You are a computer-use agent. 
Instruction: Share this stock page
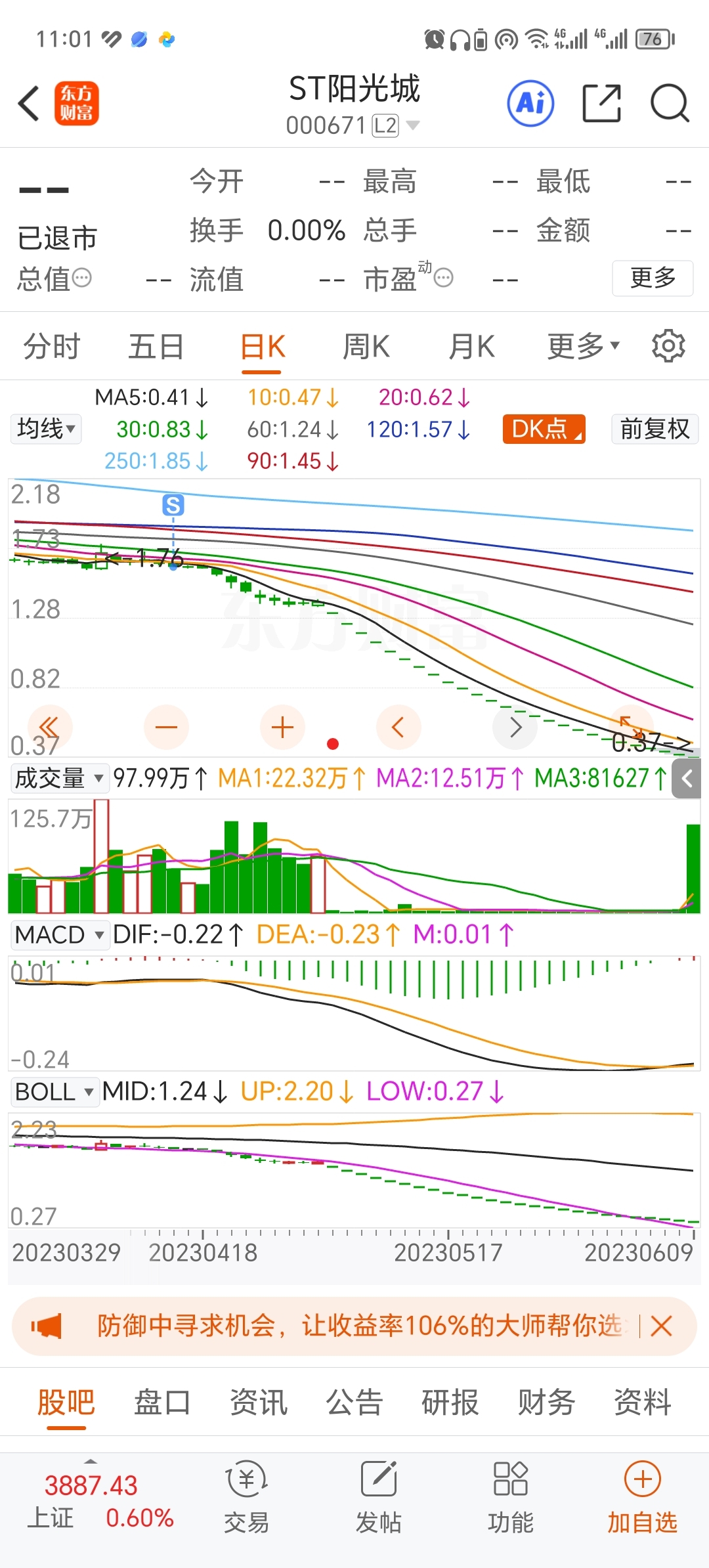[x=601, y=104]
